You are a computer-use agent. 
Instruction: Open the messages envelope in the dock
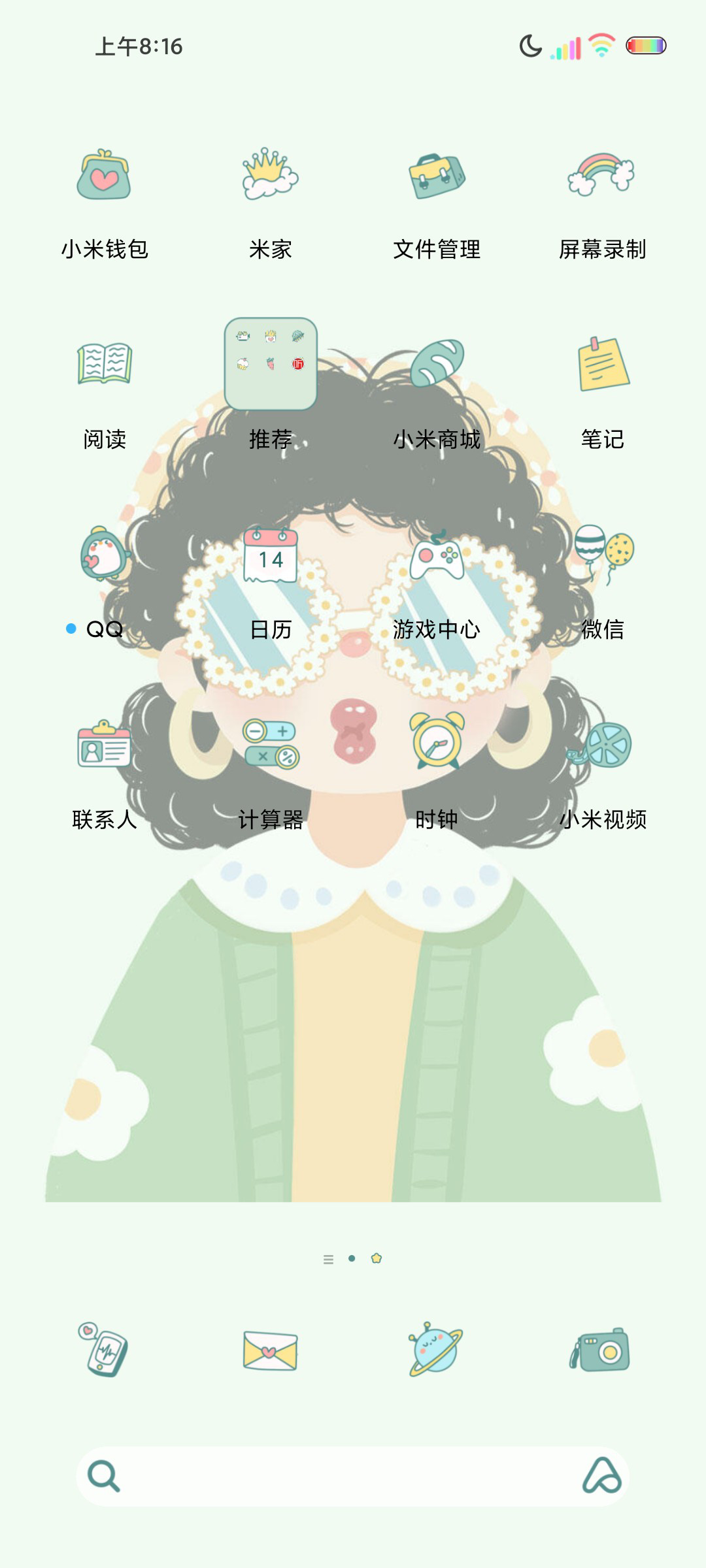(x=270, y=1350)
